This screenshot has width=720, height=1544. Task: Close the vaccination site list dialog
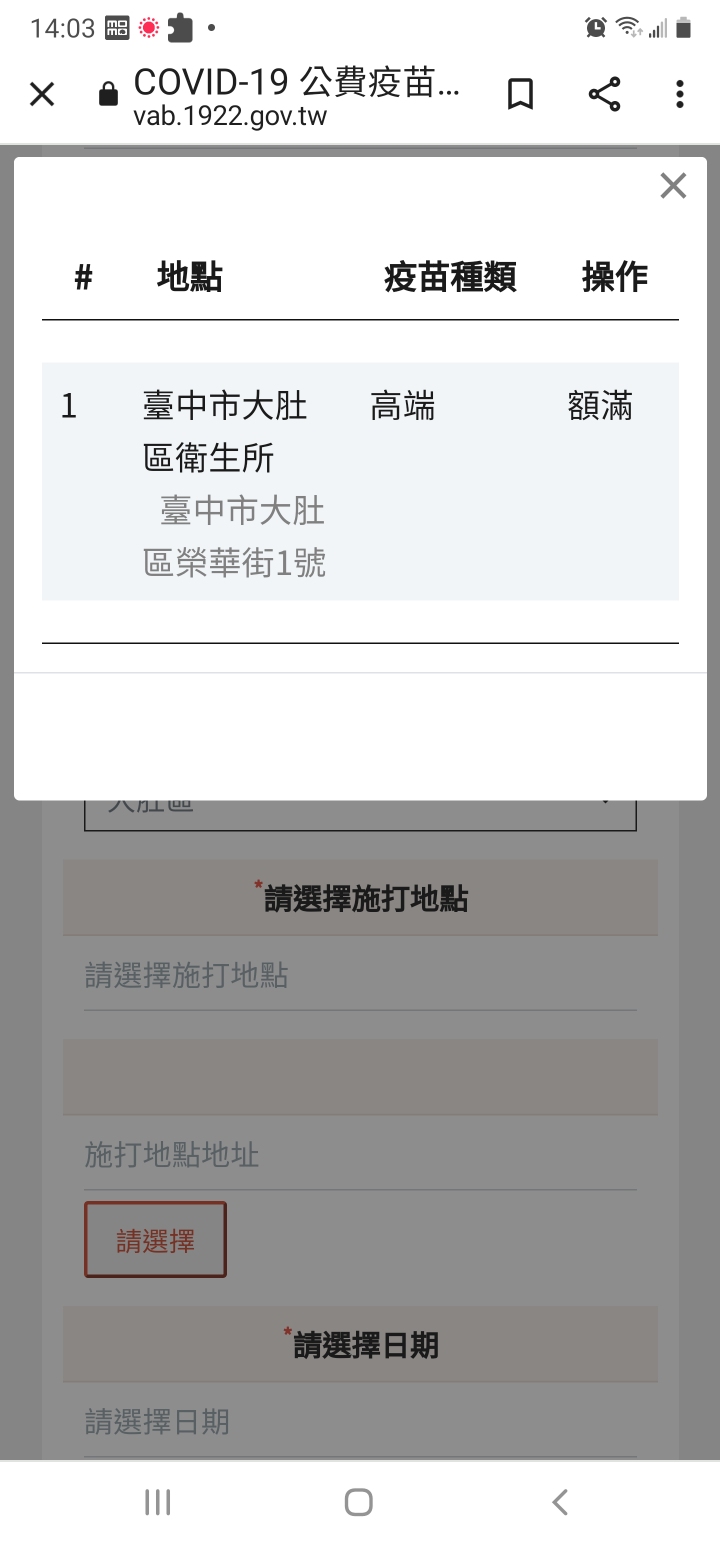point(673,186)
